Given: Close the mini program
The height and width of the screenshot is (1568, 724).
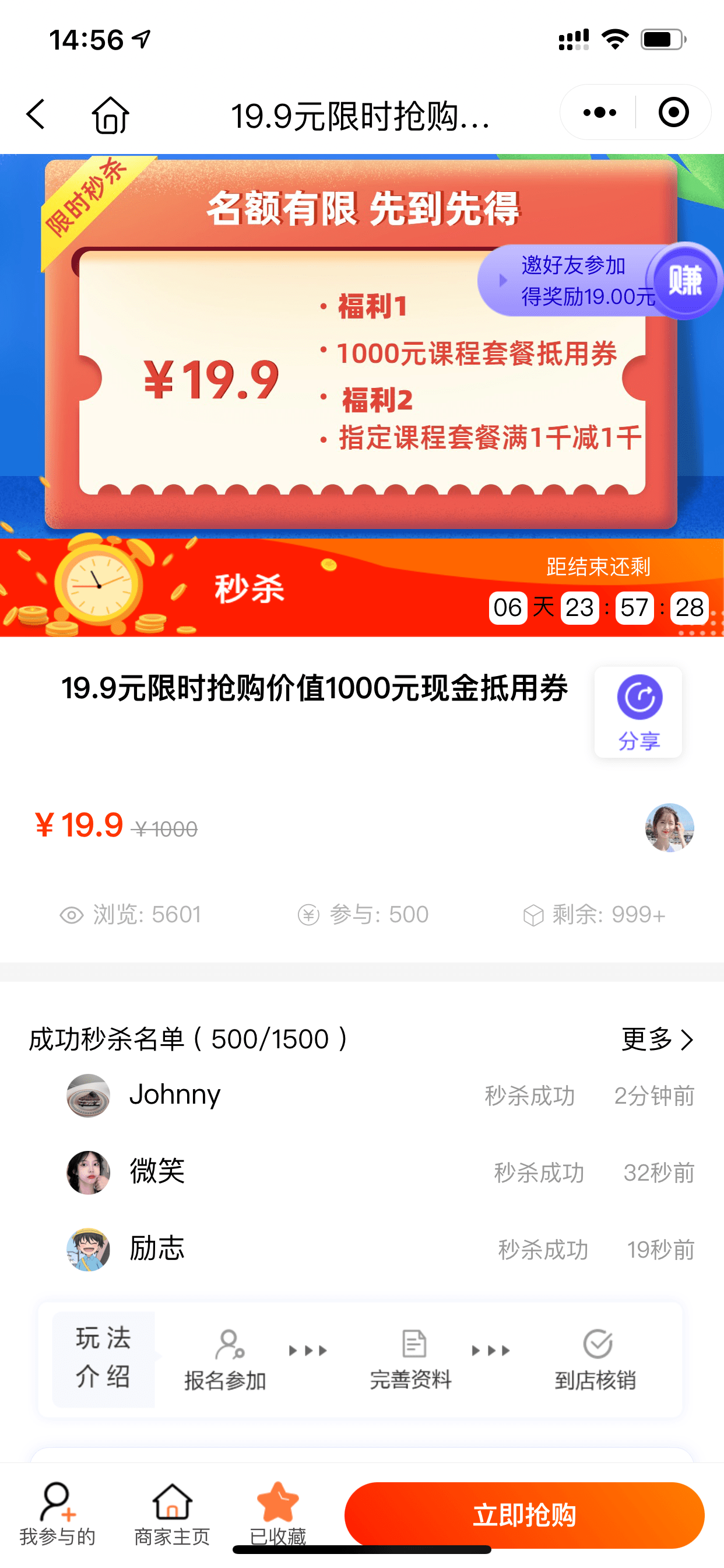Looking at the screenshot, I should coord(673,113).
